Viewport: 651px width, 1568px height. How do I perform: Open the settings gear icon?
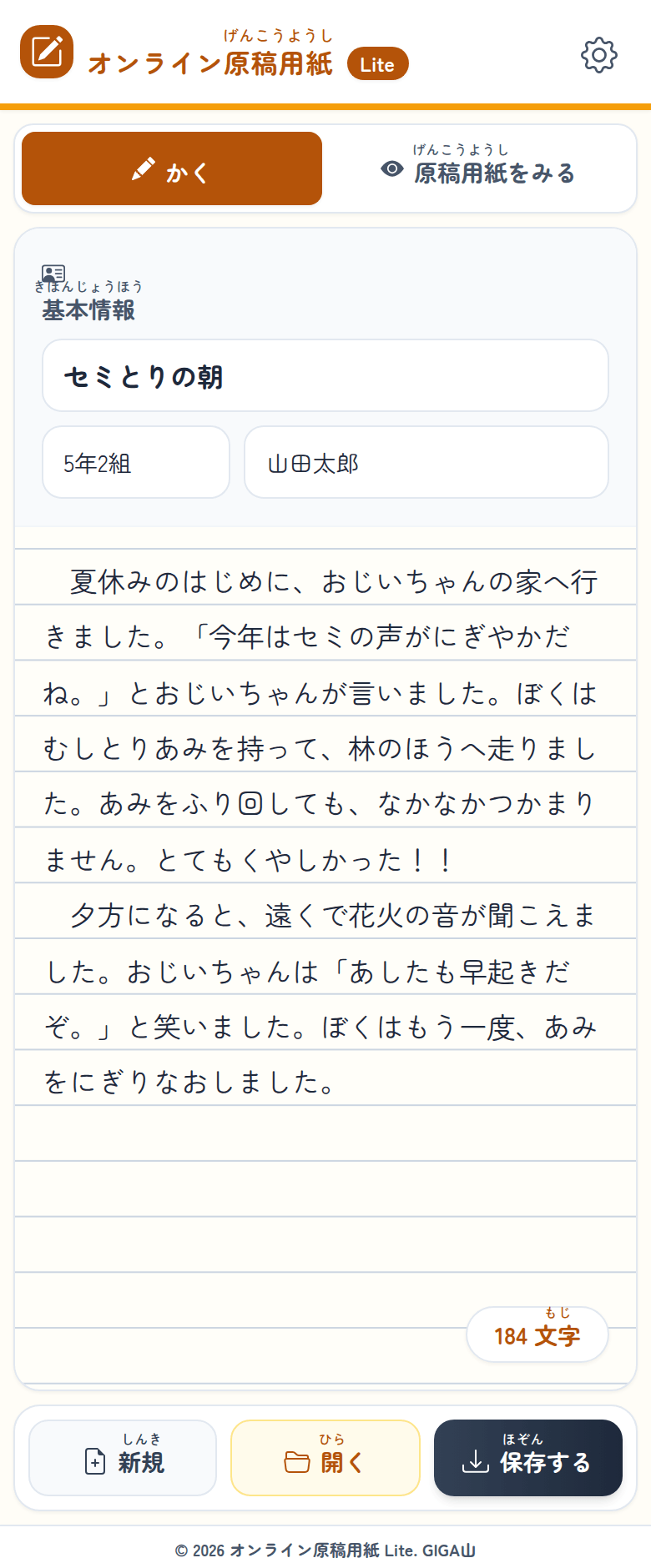tap(598, 55)
